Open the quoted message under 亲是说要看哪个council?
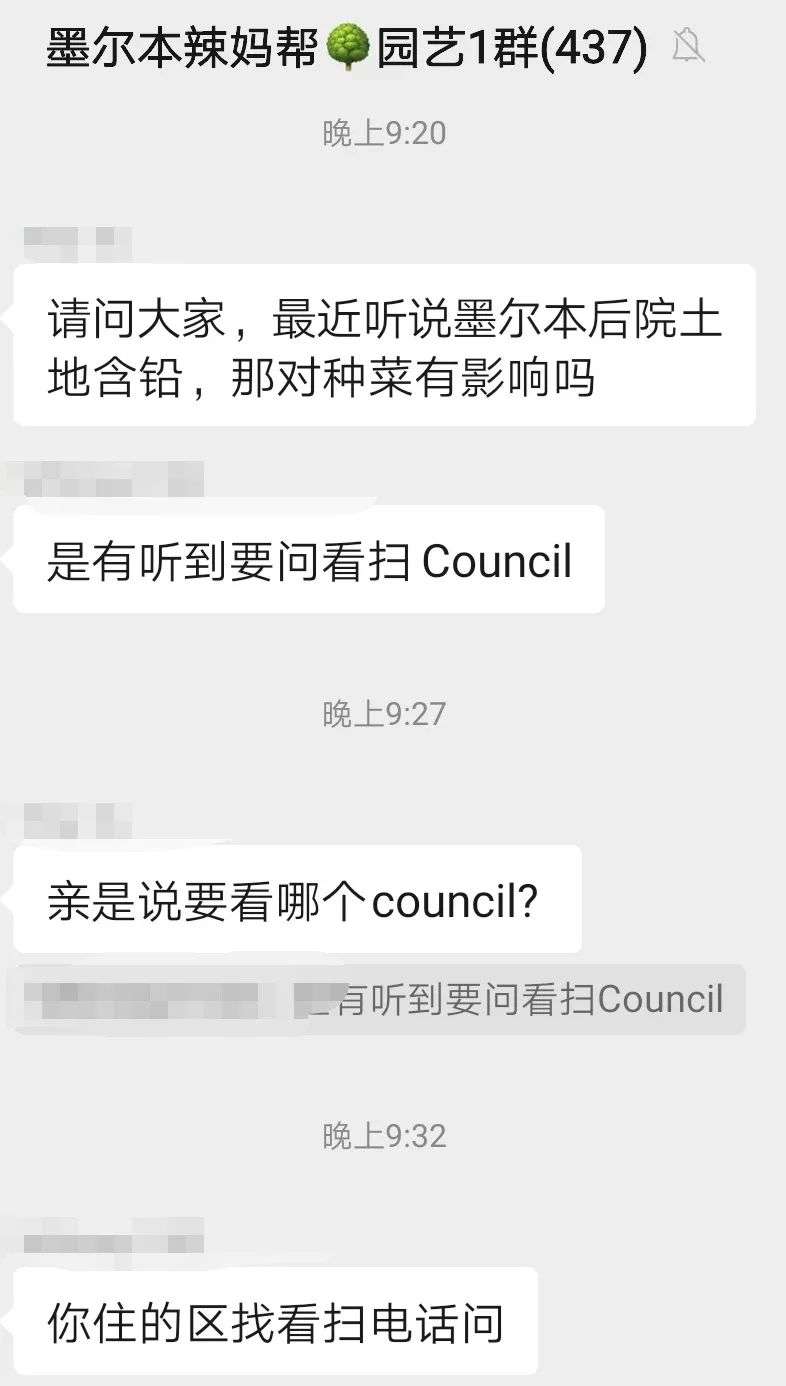The image size is (786, 1386). (376, 999)
